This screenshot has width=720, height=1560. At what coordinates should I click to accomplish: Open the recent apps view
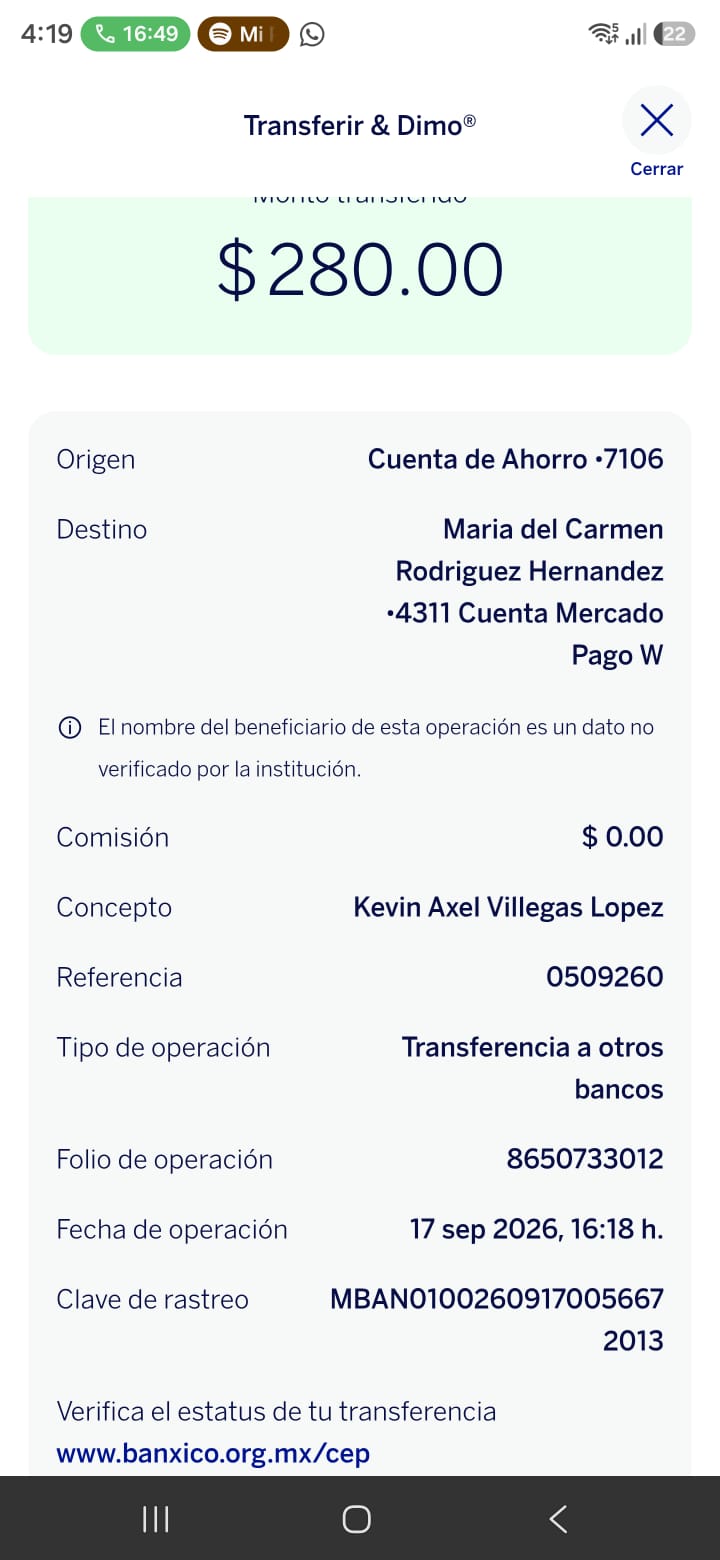(155, 1519)
